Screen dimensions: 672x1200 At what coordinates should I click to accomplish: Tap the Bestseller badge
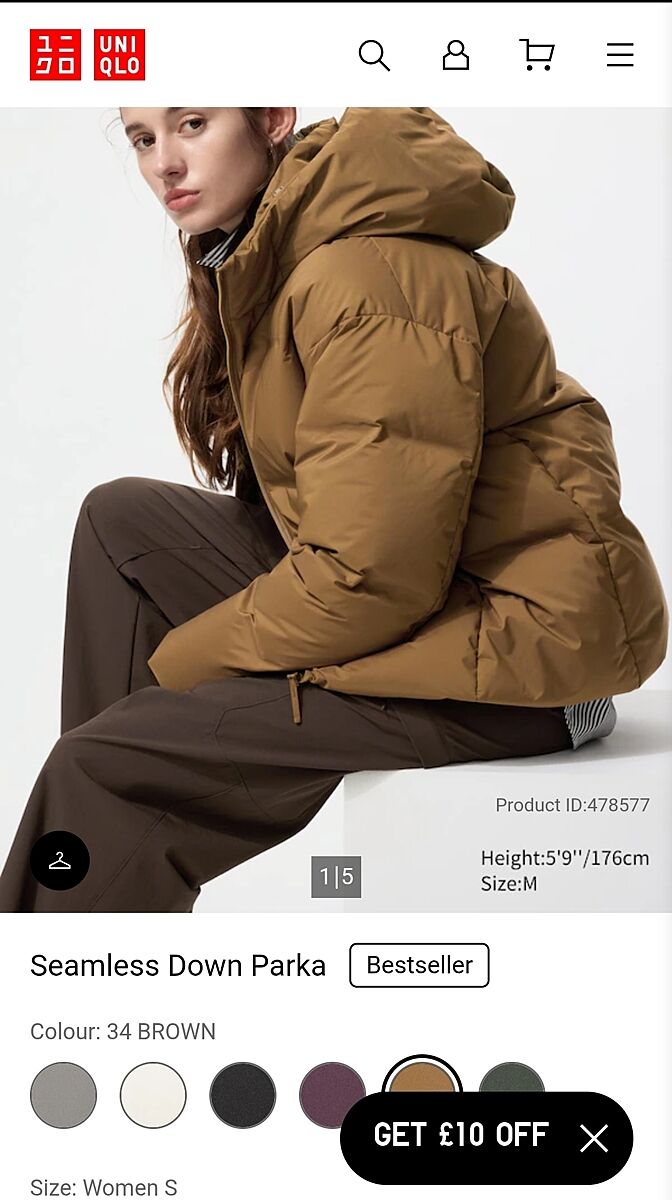419,965
